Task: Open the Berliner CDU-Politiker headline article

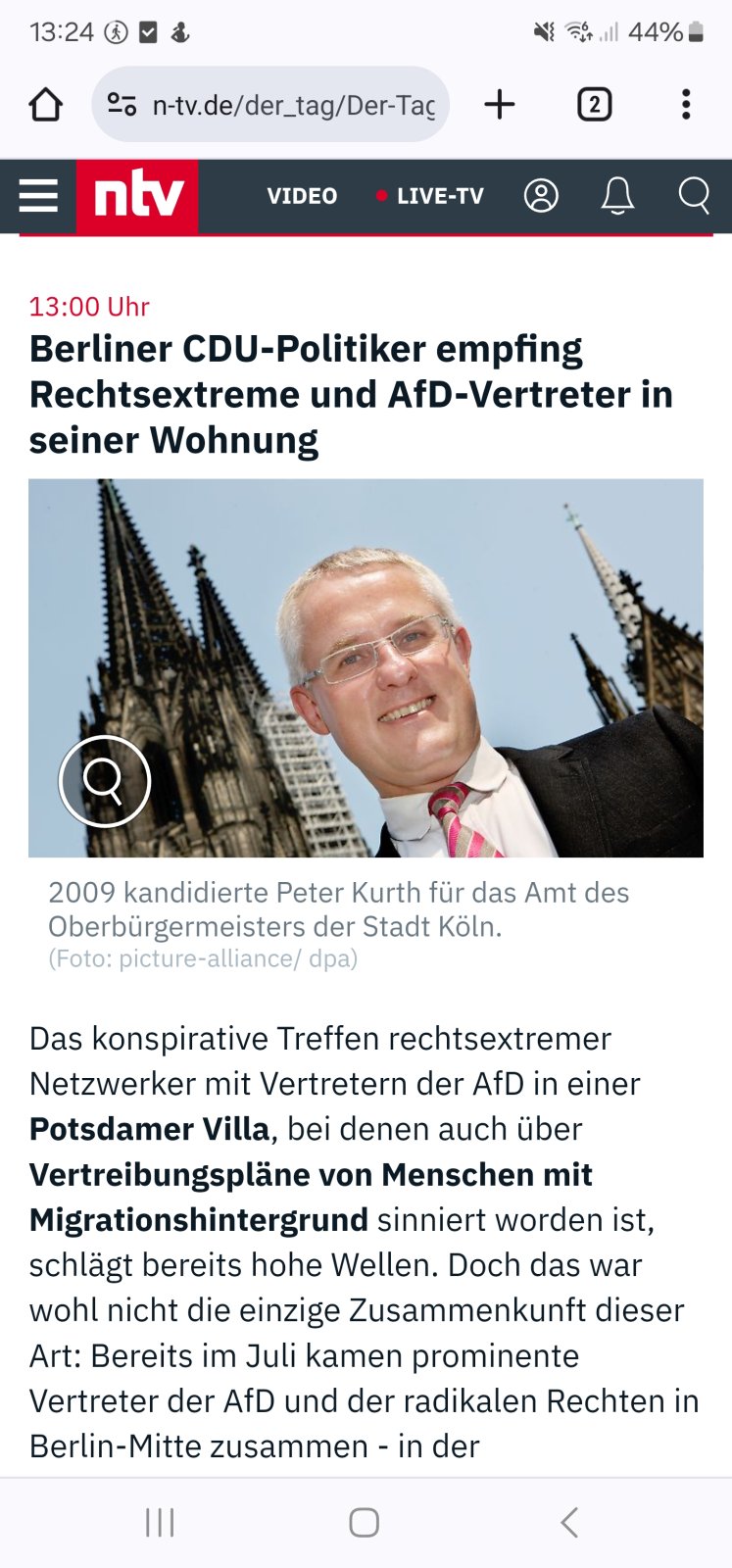Action: 351,394
